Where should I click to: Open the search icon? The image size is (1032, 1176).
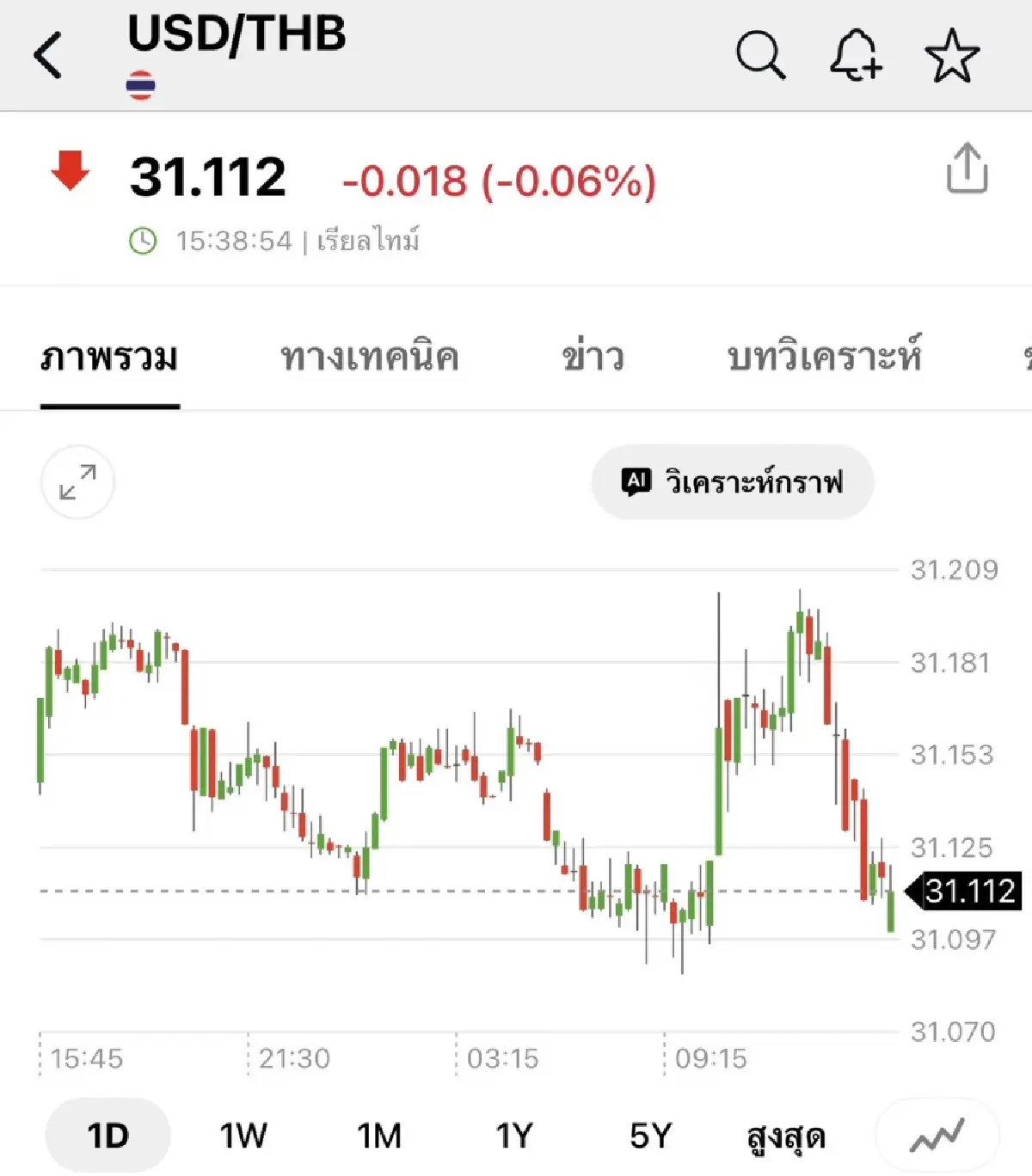760,55
